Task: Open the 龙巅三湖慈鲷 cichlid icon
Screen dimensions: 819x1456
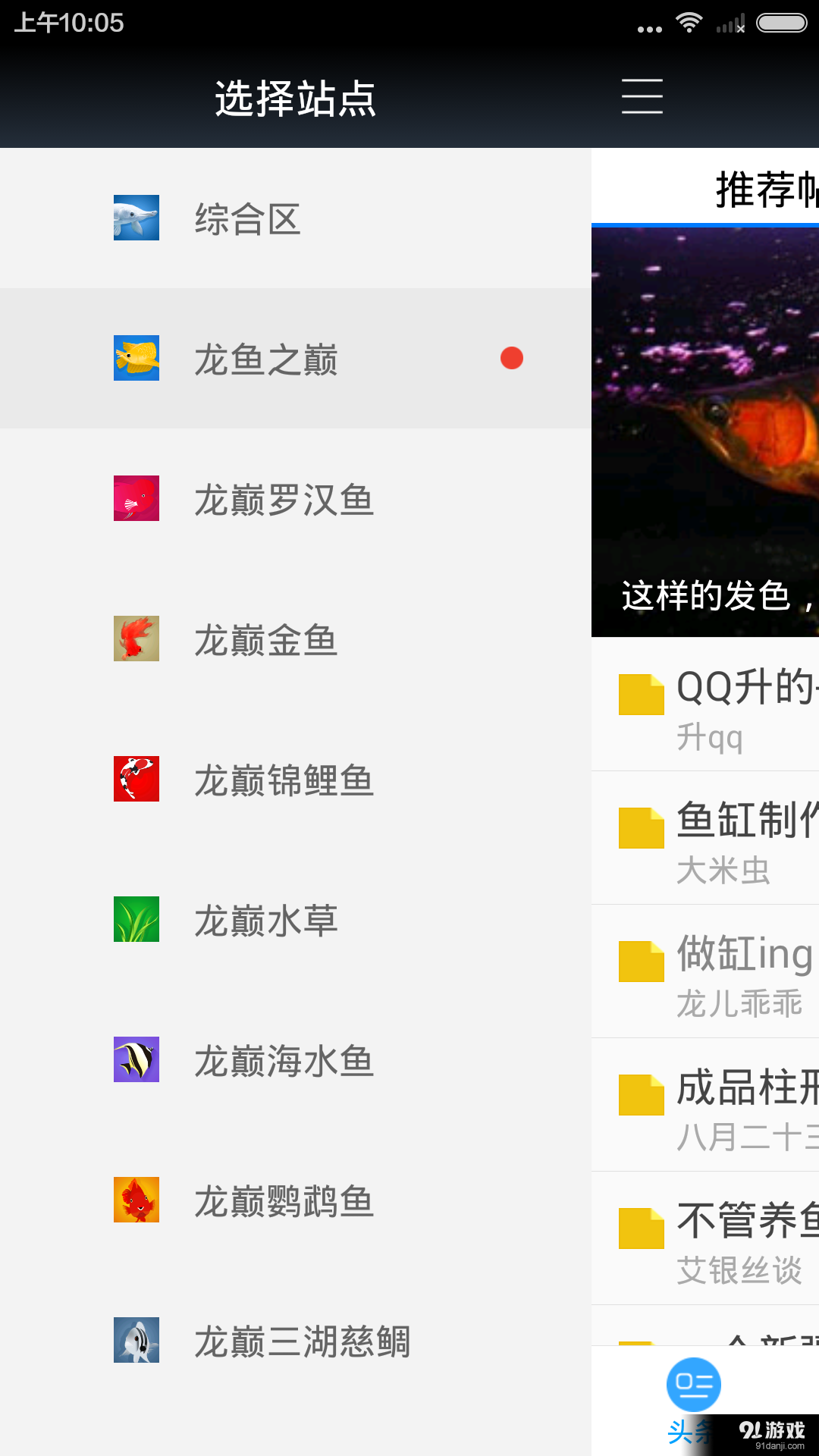Action: (x=136, y=1341)
